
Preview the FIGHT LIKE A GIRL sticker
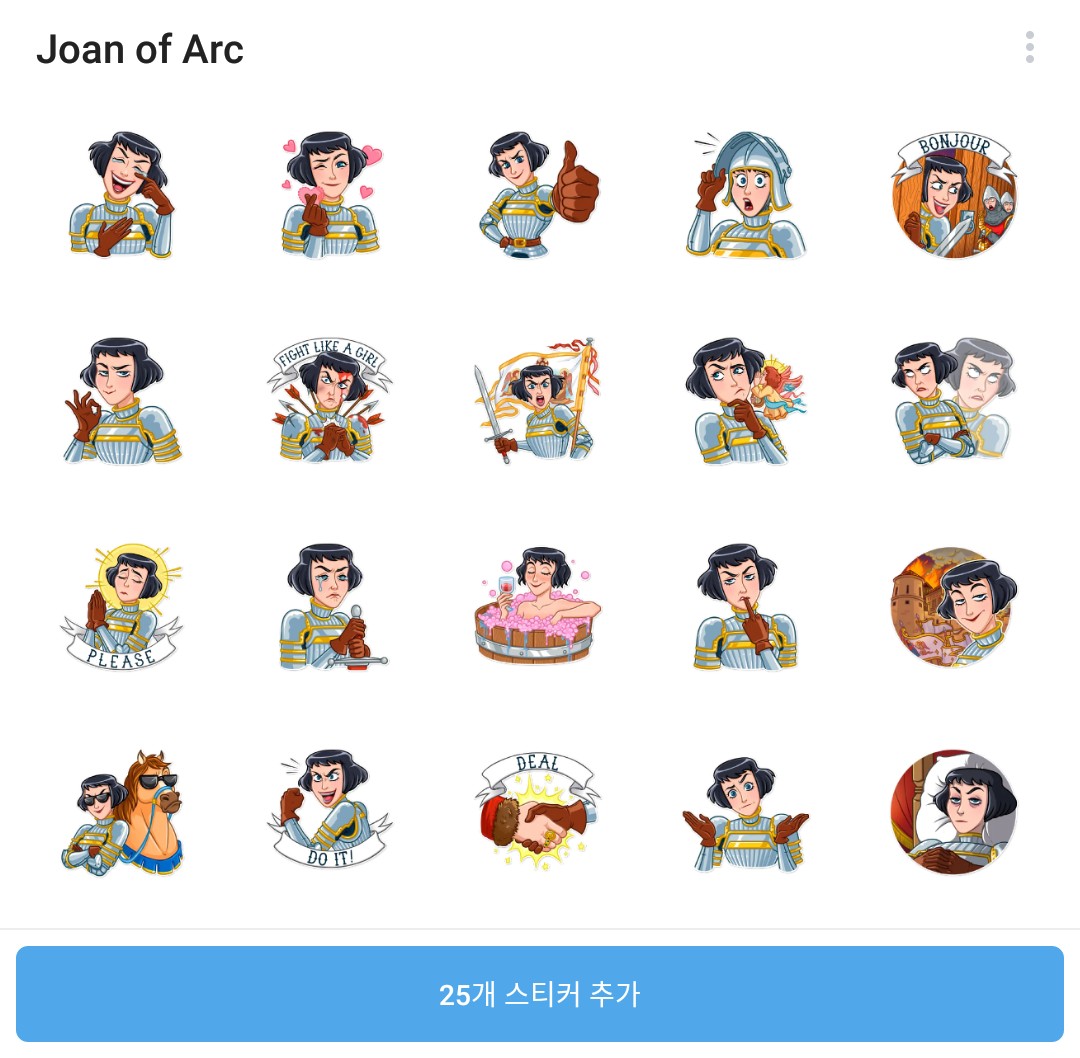click(x=331, y=402)
